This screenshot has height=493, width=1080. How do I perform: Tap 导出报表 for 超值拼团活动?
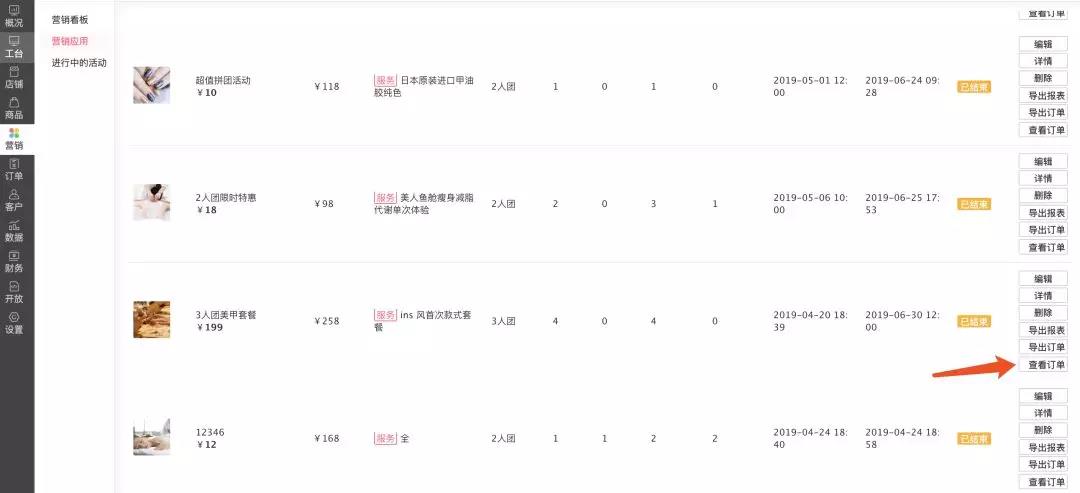(1043, 96)
